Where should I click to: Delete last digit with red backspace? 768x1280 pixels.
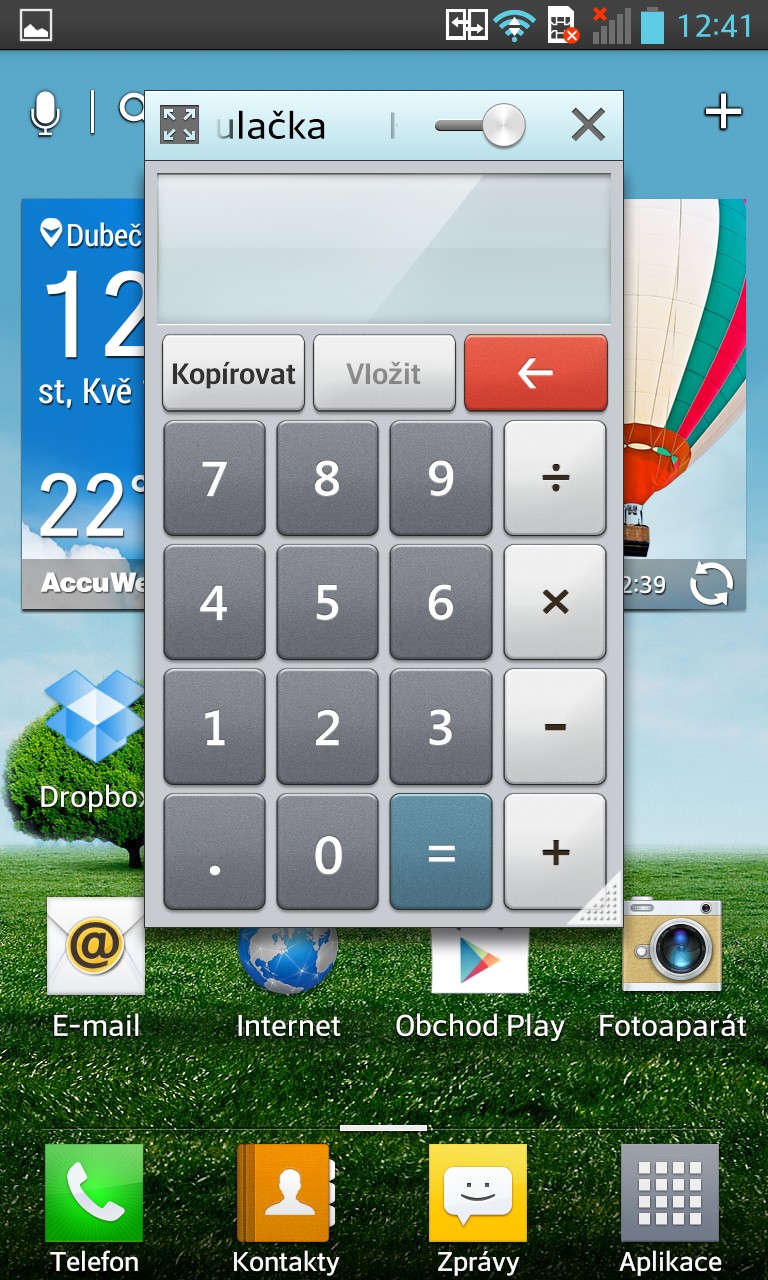536,373
